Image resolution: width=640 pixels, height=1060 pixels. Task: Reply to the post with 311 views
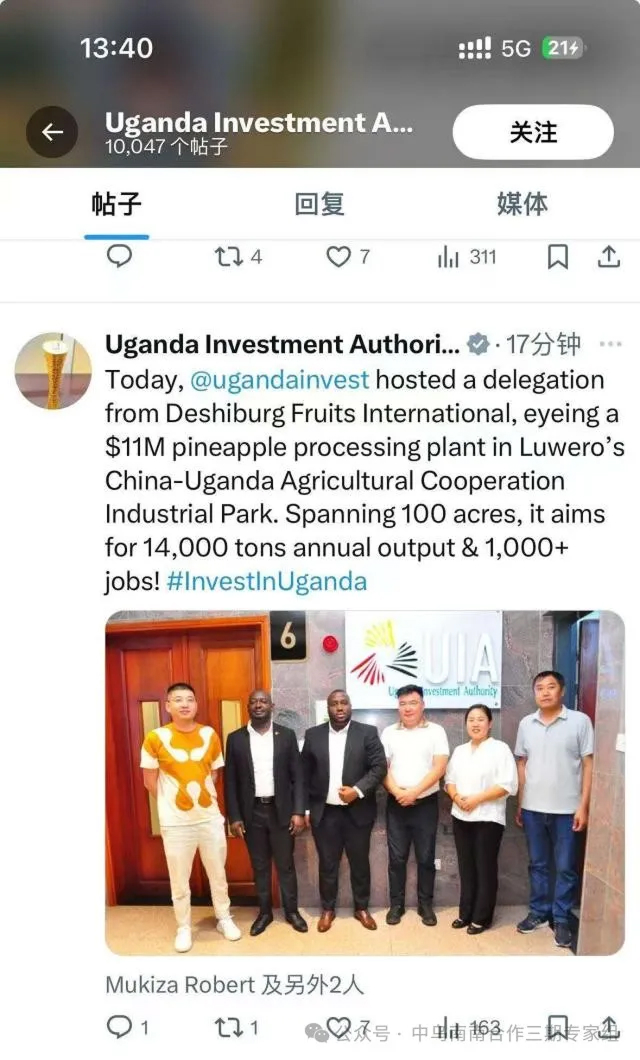[x=119, y=257]
